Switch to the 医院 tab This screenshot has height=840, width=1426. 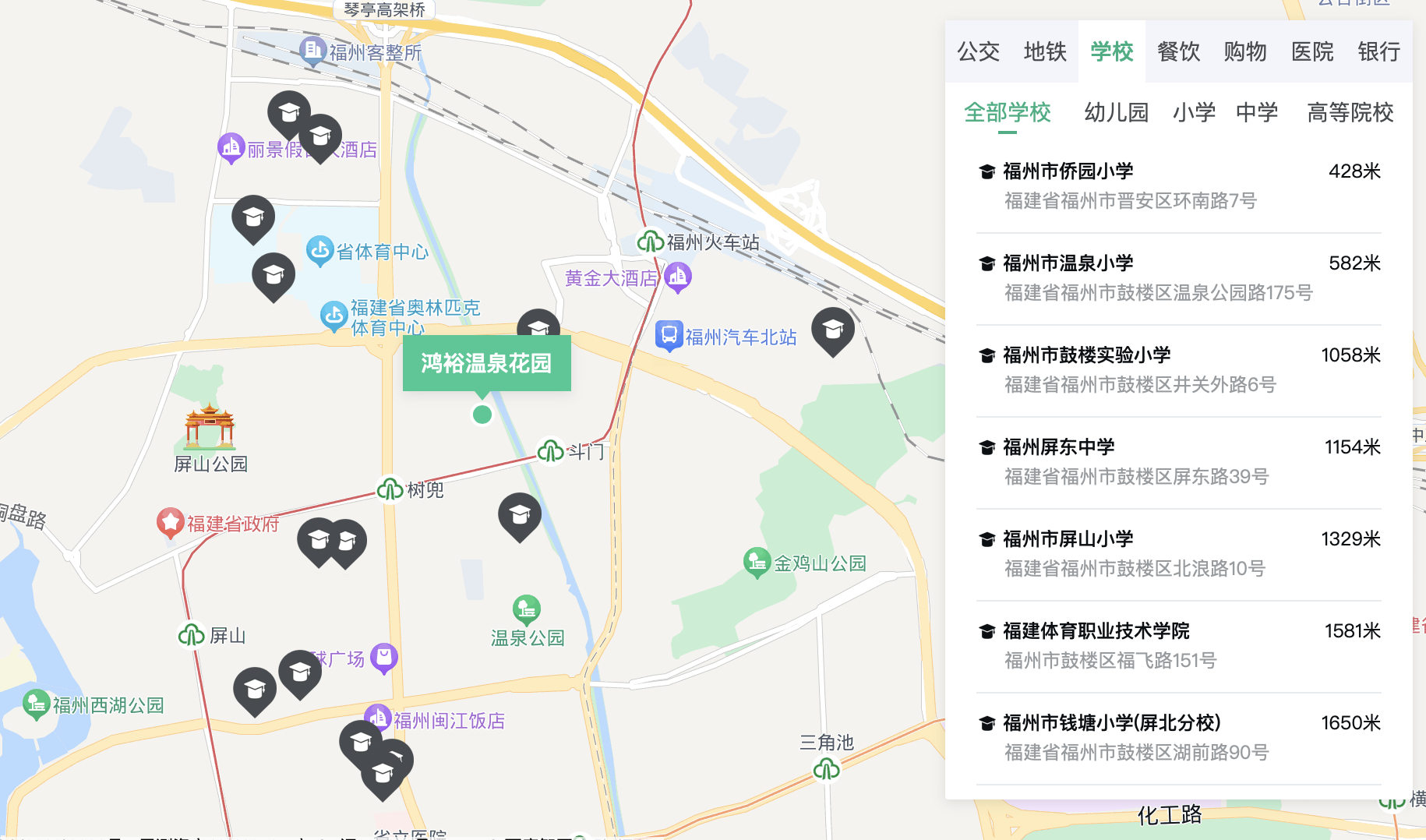tap(1312, 51)
